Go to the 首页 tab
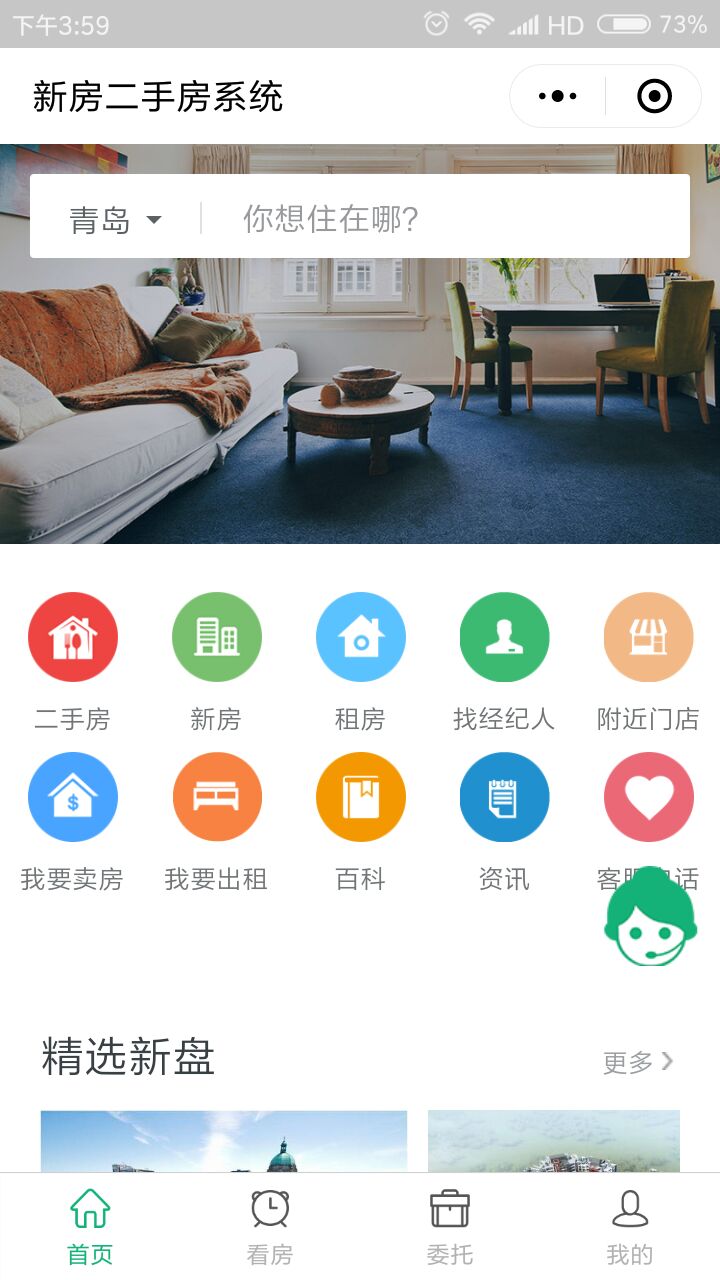This screenshot has height=1280, width=720. 90,1226
